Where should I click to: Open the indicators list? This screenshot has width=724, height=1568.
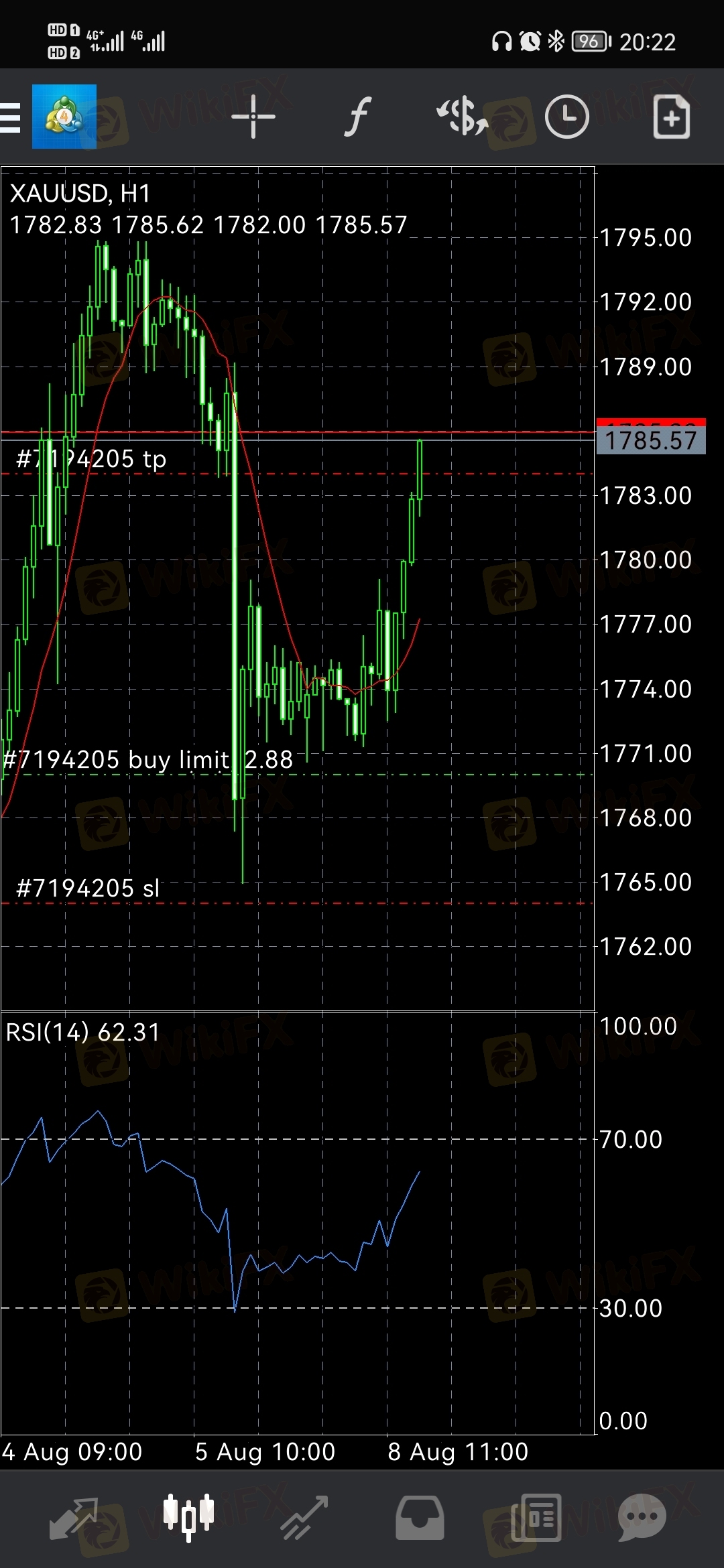pos(359,117)
